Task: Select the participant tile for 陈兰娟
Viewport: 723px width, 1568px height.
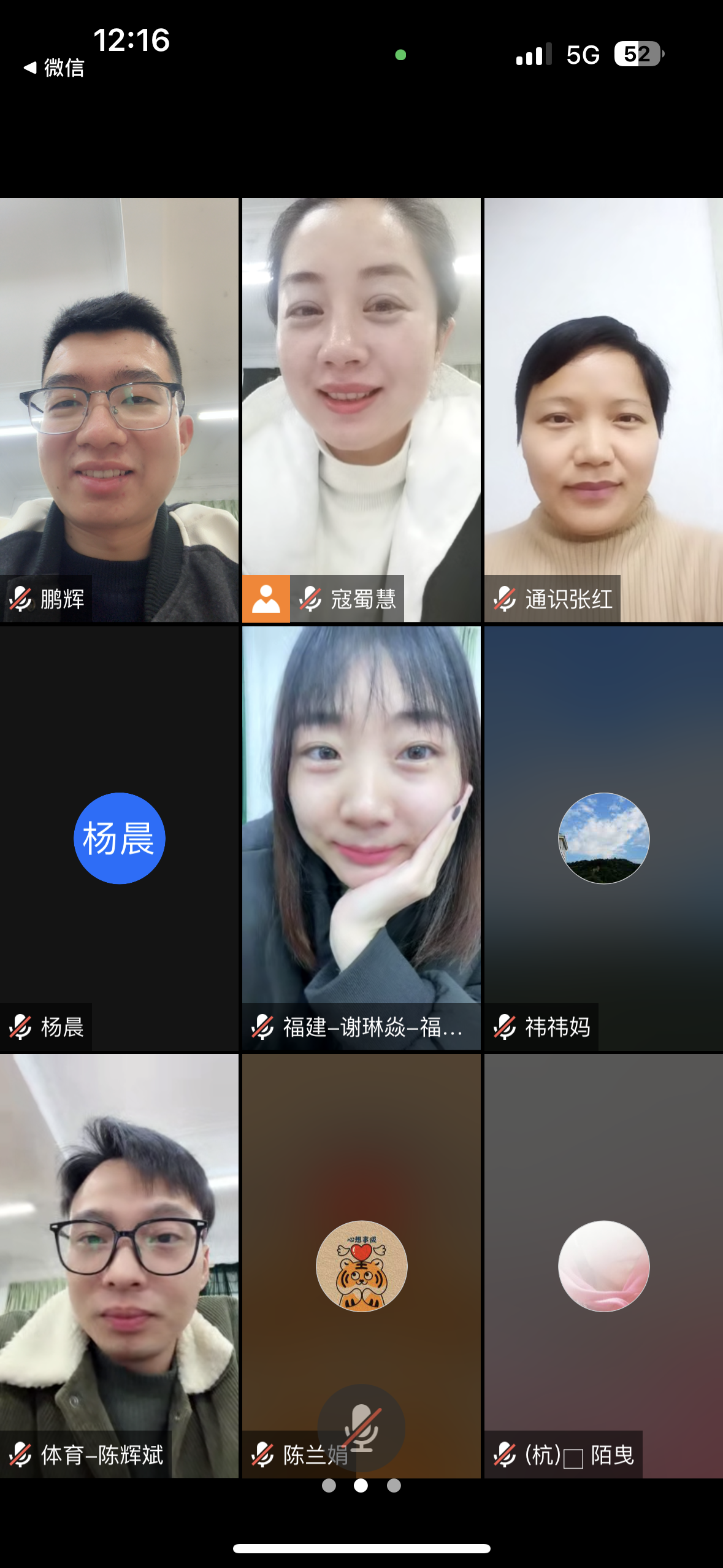Action: [361, 1266]
